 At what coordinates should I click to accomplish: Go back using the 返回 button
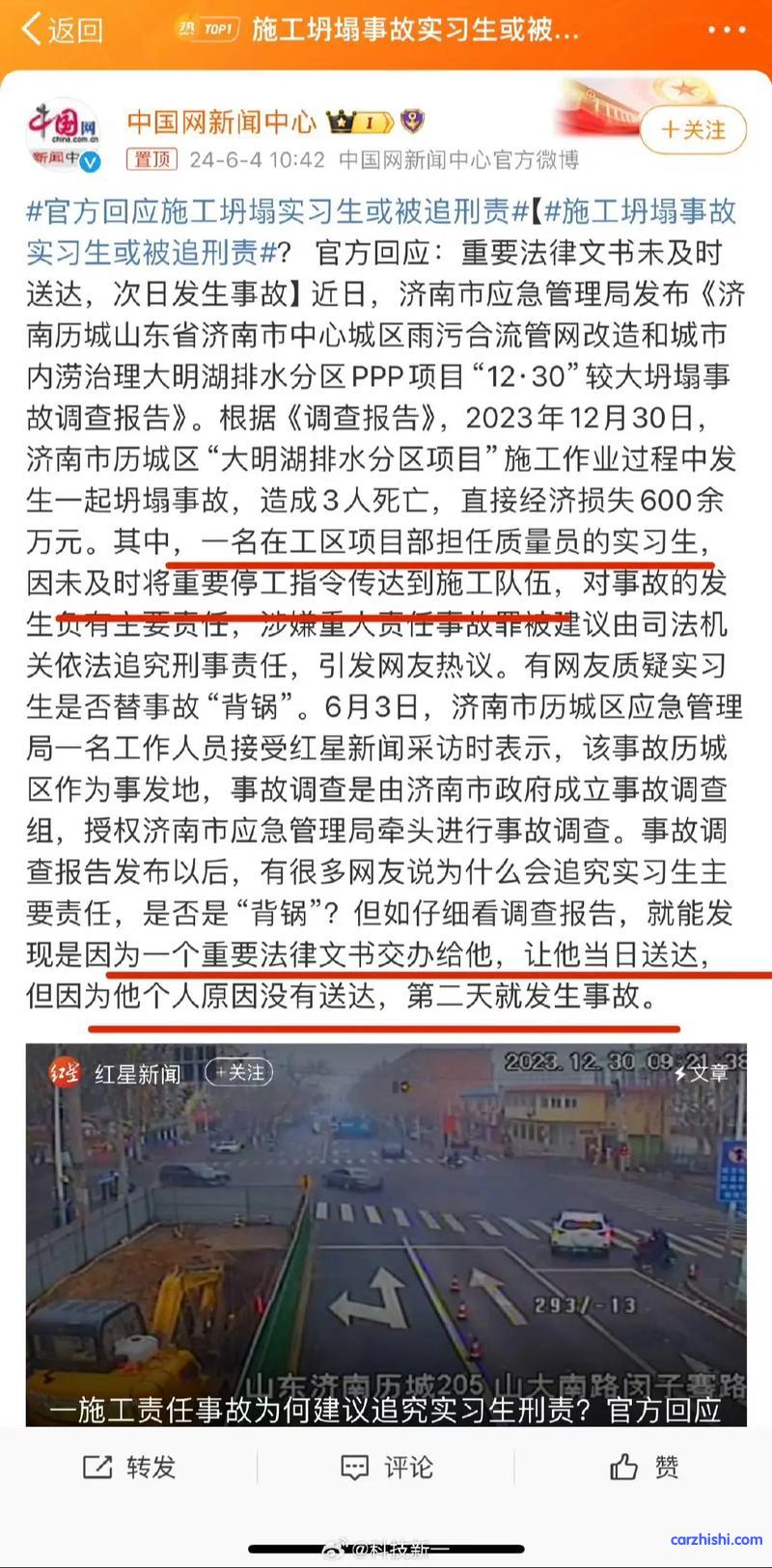(62, 30)
